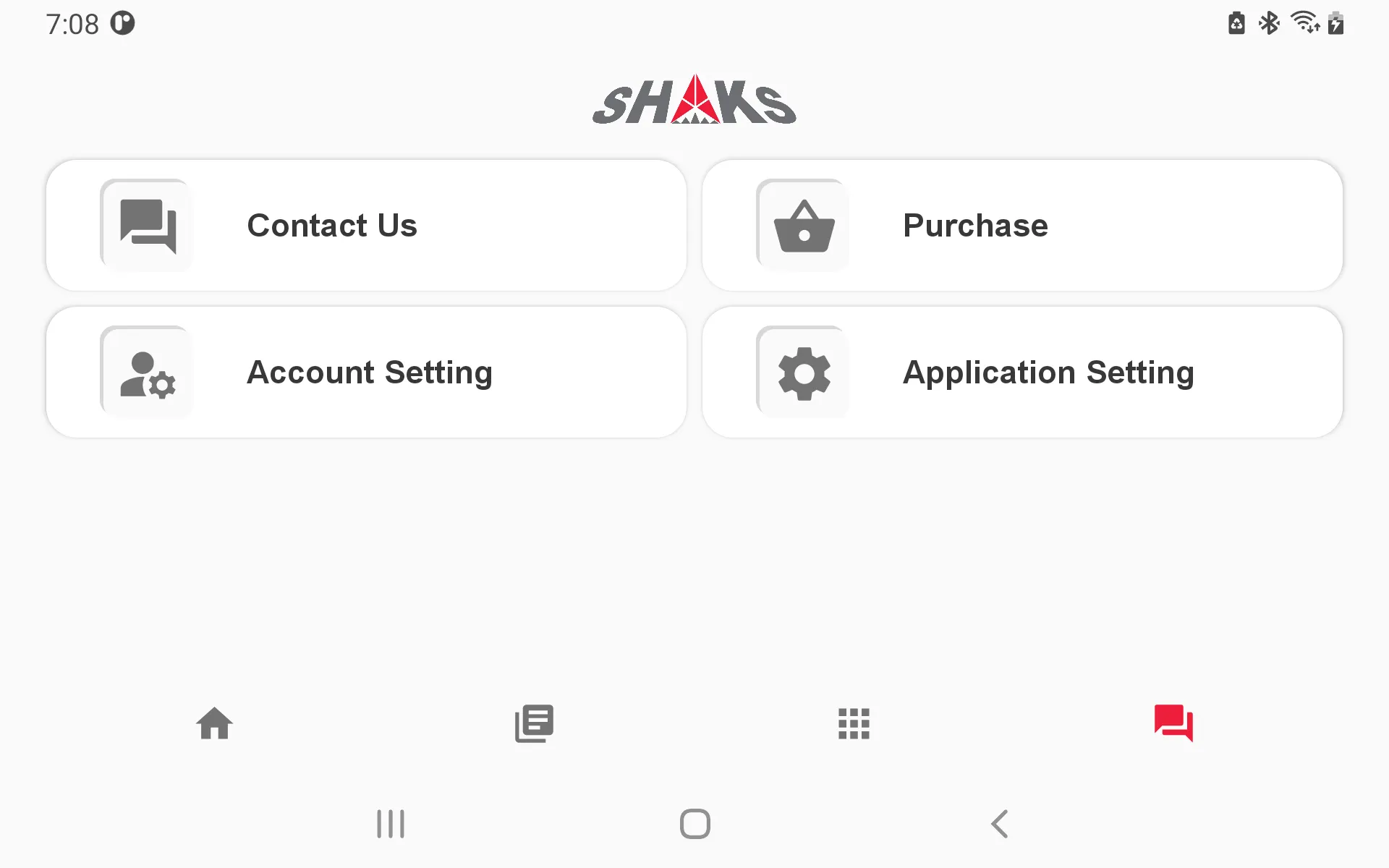Open Account Setting

pyautogui.click(x=366, y=373)
